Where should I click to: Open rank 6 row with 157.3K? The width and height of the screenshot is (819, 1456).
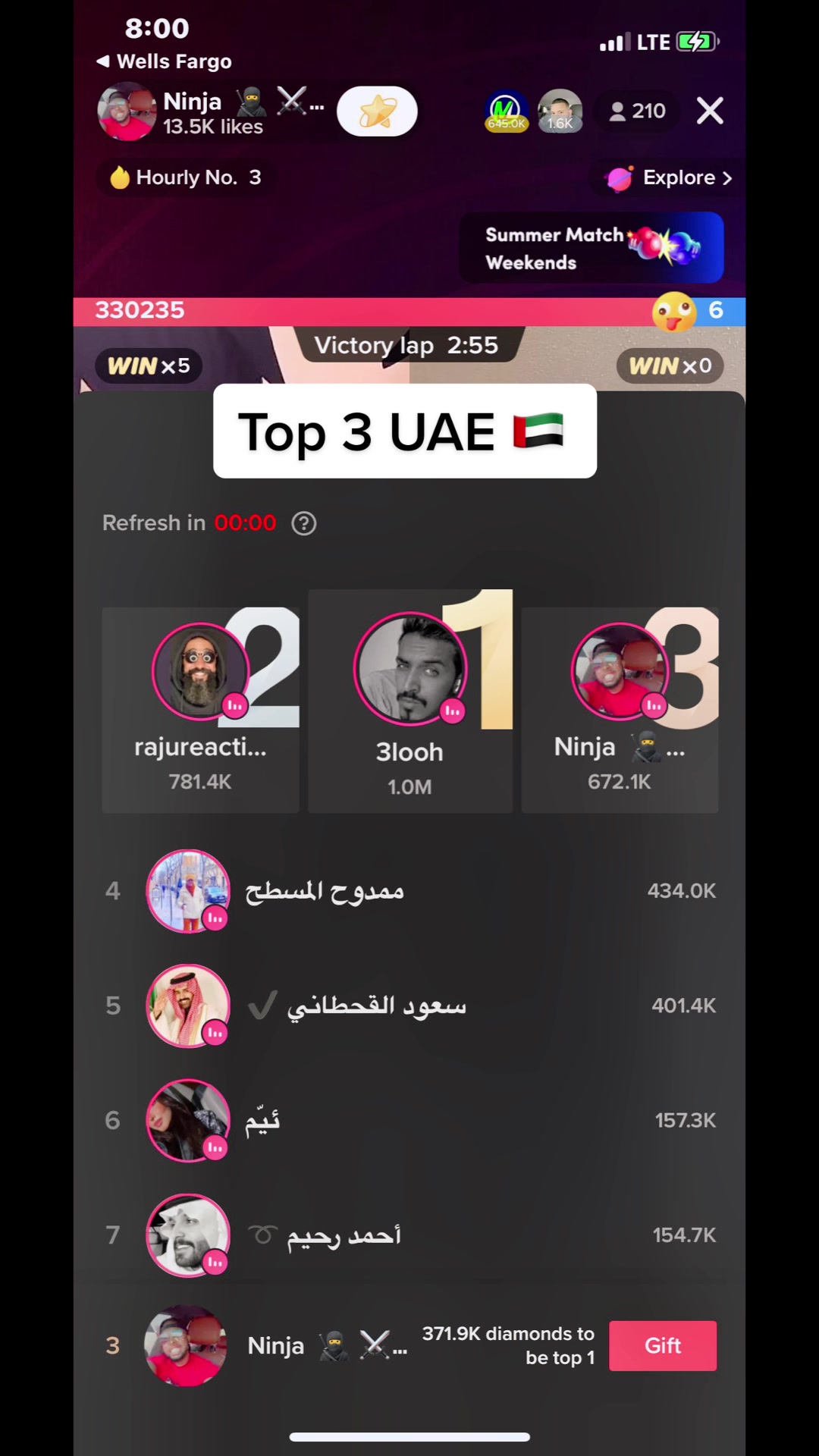pos(409,1121)
